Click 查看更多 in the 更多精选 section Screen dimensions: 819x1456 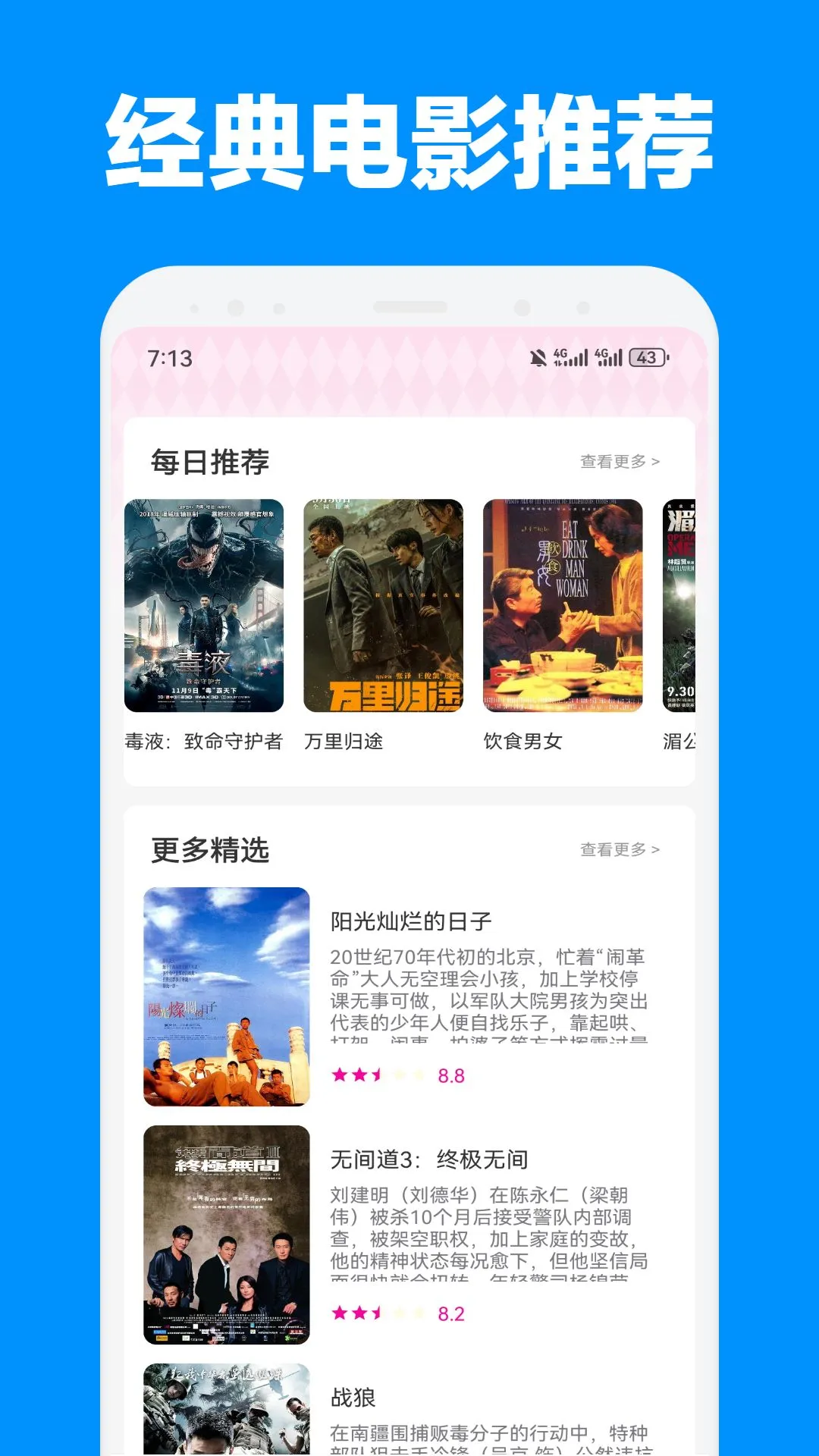(614, 851)
